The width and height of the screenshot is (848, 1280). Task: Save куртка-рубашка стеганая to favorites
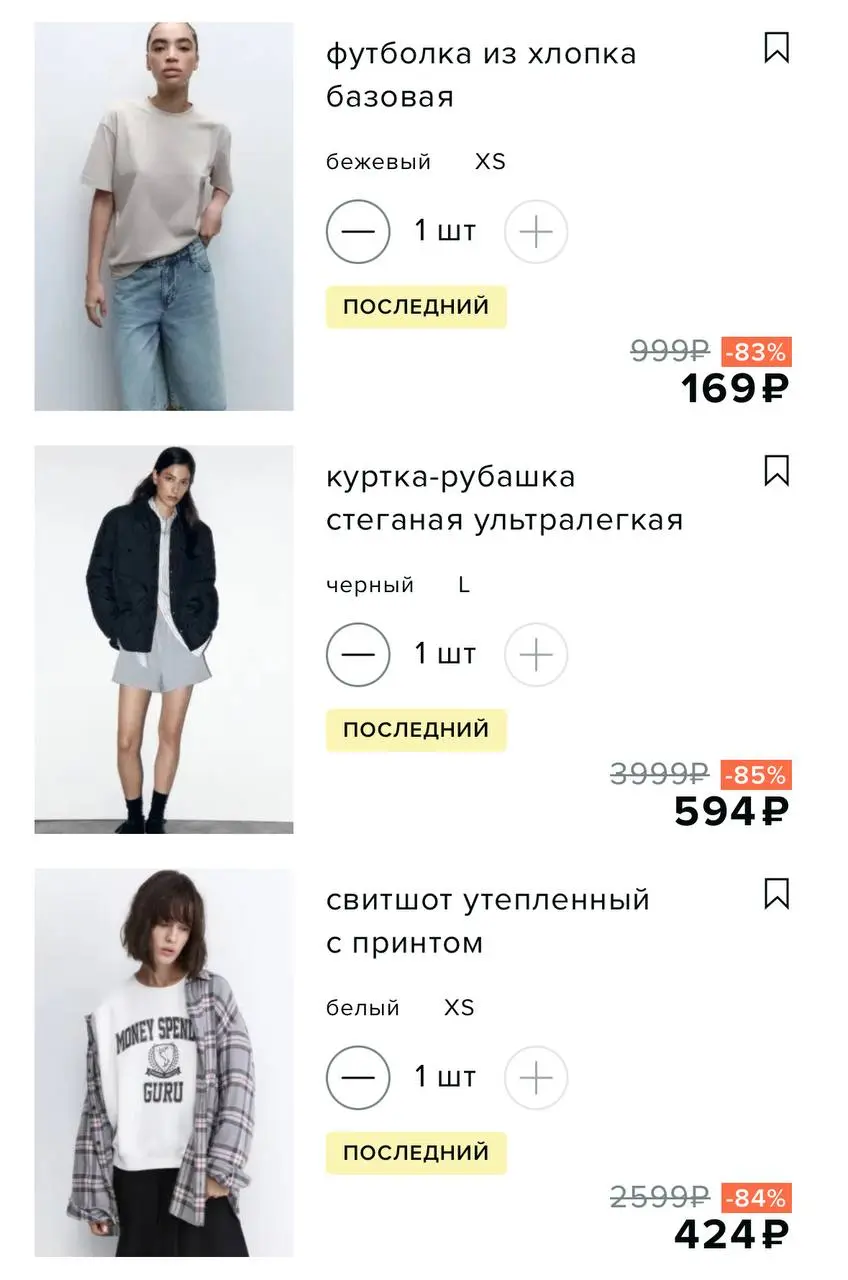(x=776, y=471)
